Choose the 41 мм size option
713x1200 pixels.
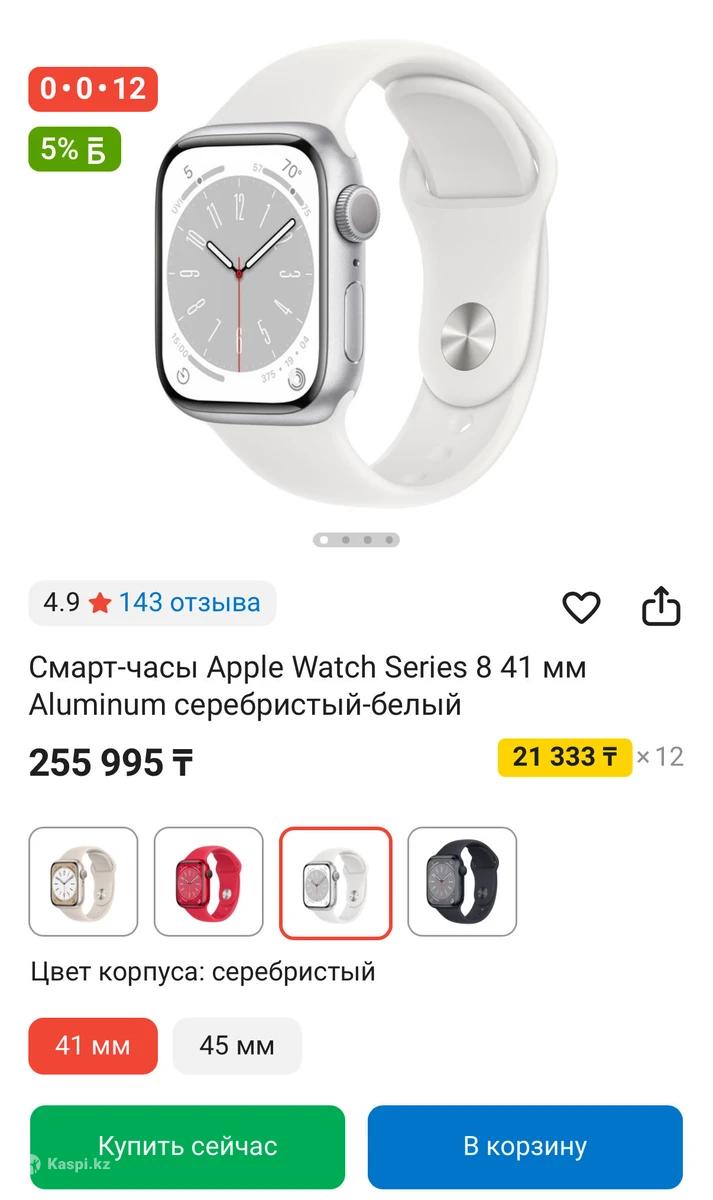click(x=93, y=1046)
